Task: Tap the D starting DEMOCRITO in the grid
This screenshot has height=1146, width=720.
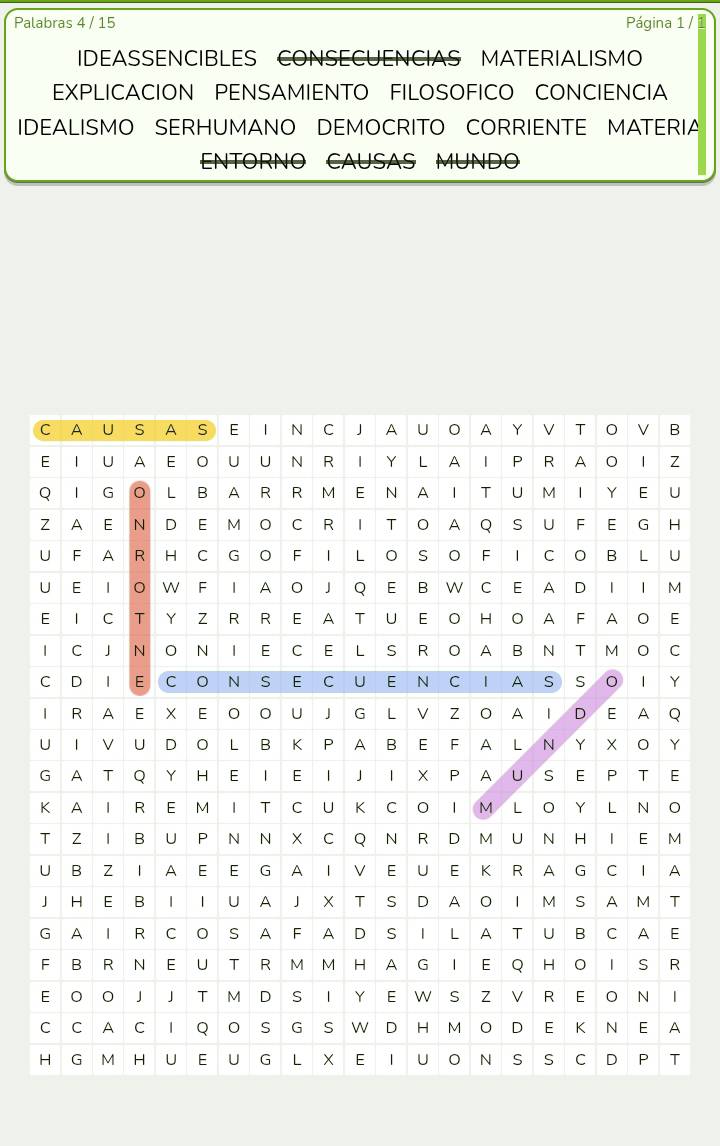Action: (171, 524)
